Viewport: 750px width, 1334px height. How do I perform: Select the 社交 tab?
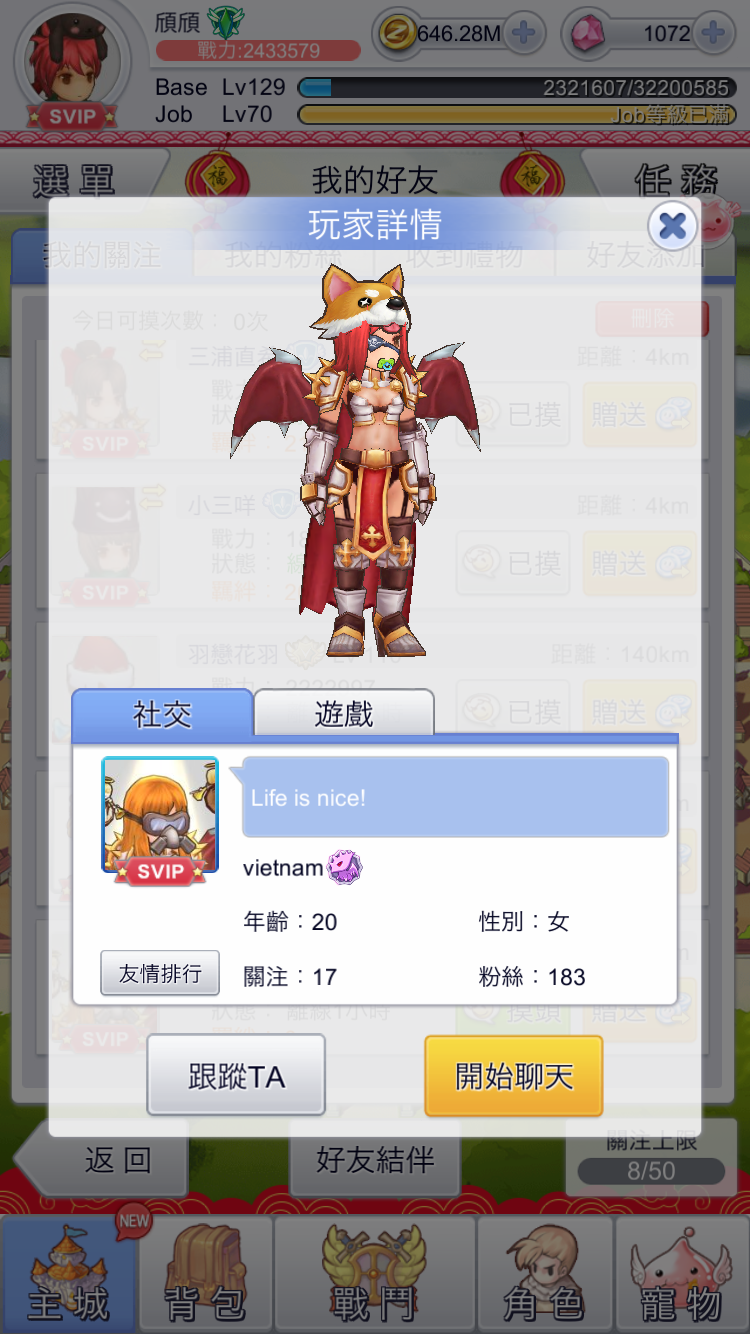162,714
